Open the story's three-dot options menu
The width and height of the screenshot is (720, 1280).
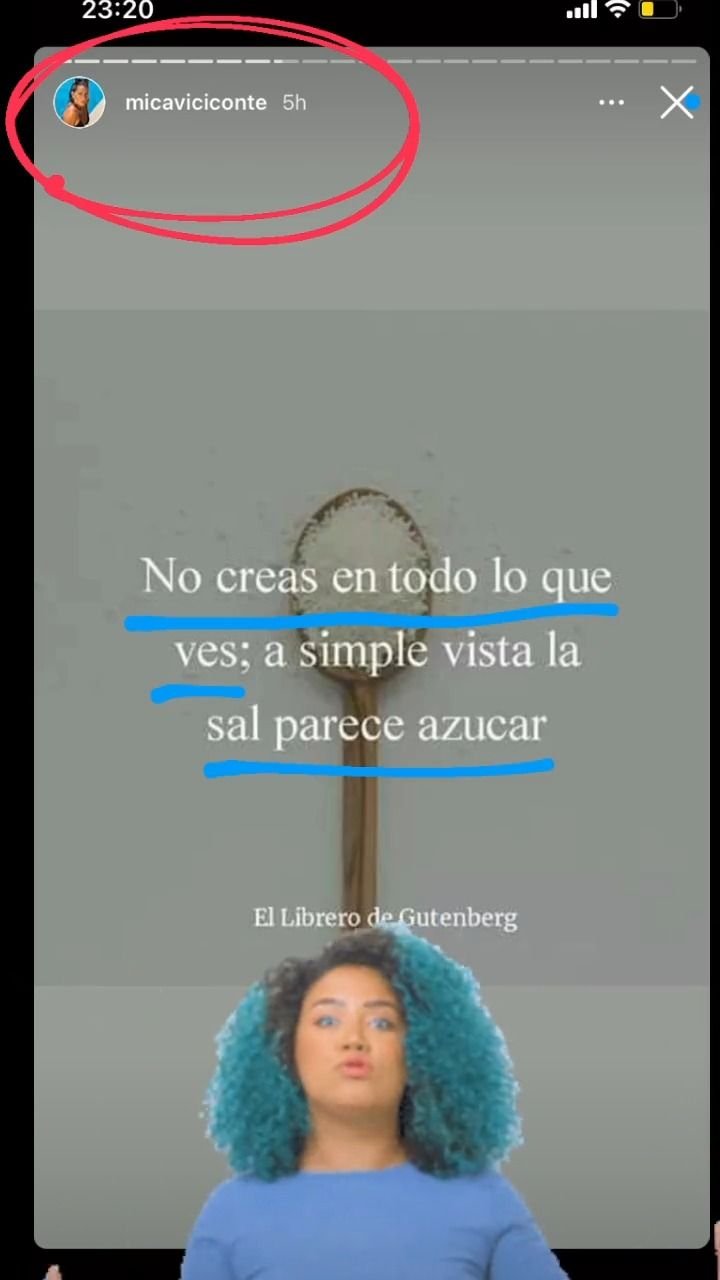[x=611, y=103]
